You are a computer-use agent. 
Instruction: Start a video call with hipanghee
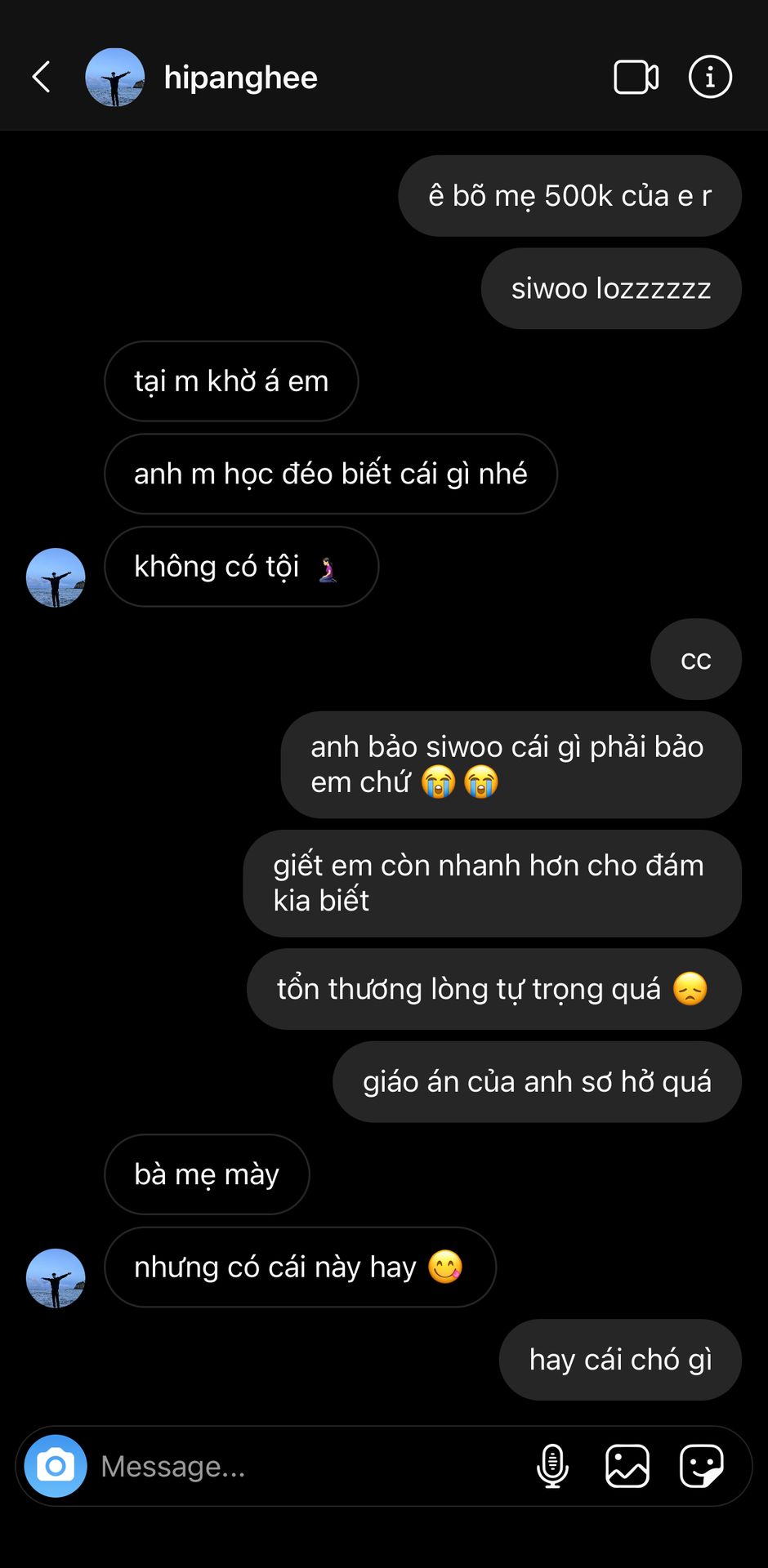coord(636,78)
